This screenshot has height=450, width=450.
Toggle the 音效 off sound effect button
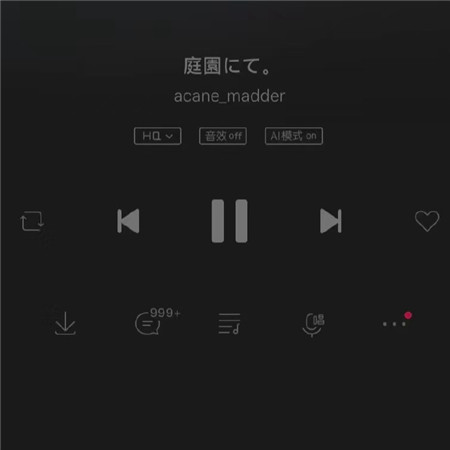(x=223, y=136)
